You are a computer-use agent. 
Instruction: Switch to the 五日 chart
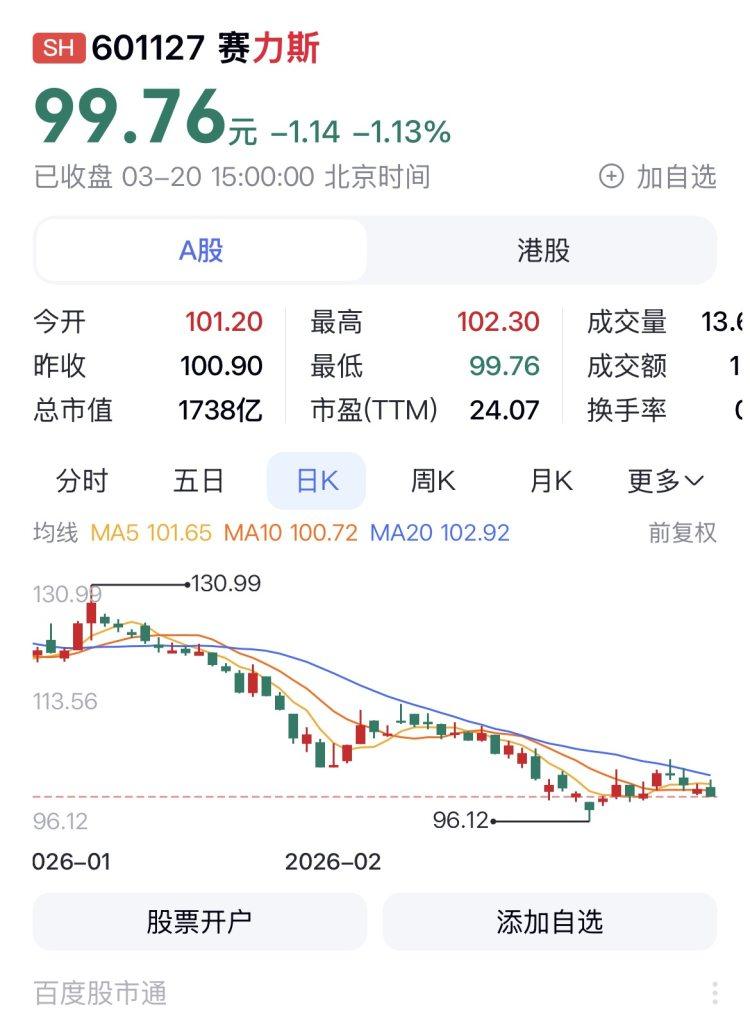[198, 481]
